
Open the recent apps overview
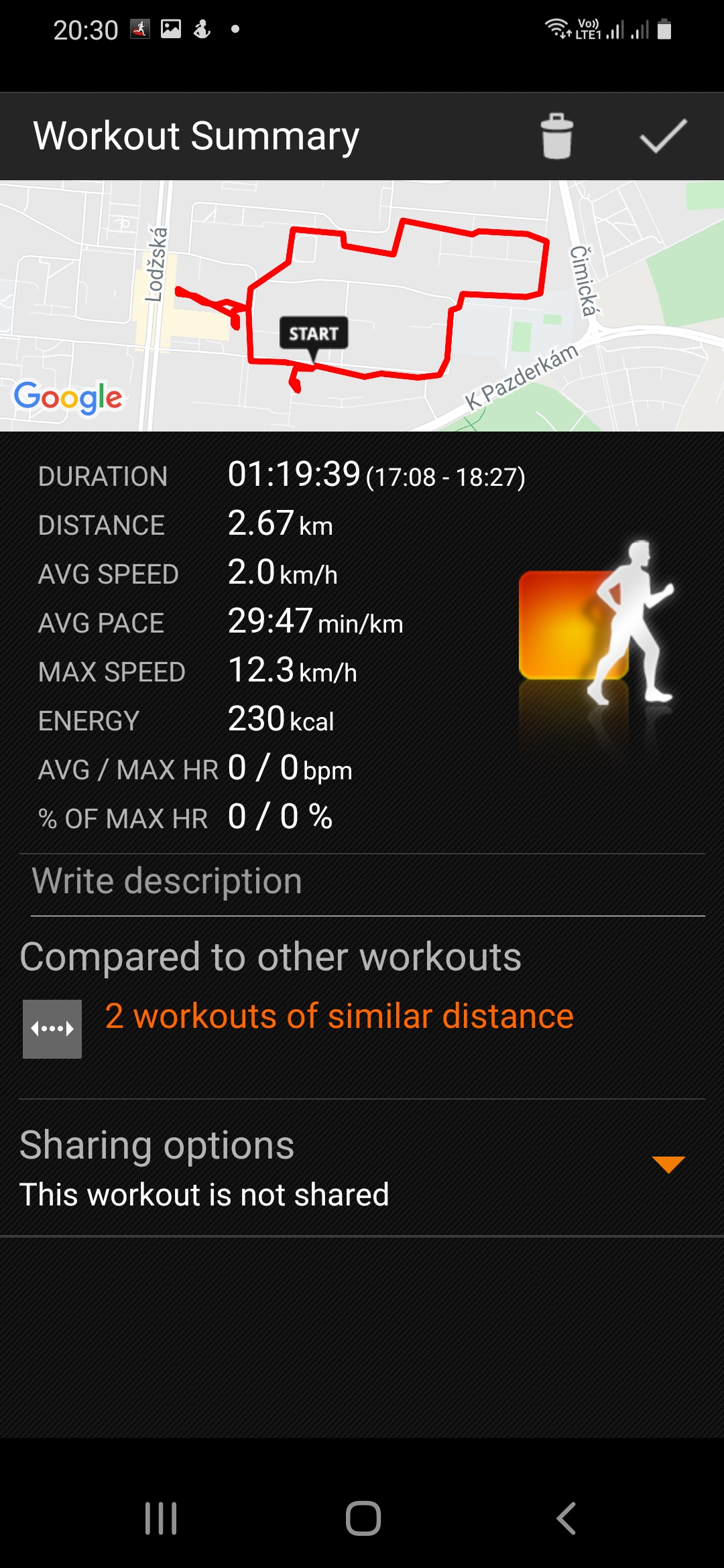(x=161, y=1518)
